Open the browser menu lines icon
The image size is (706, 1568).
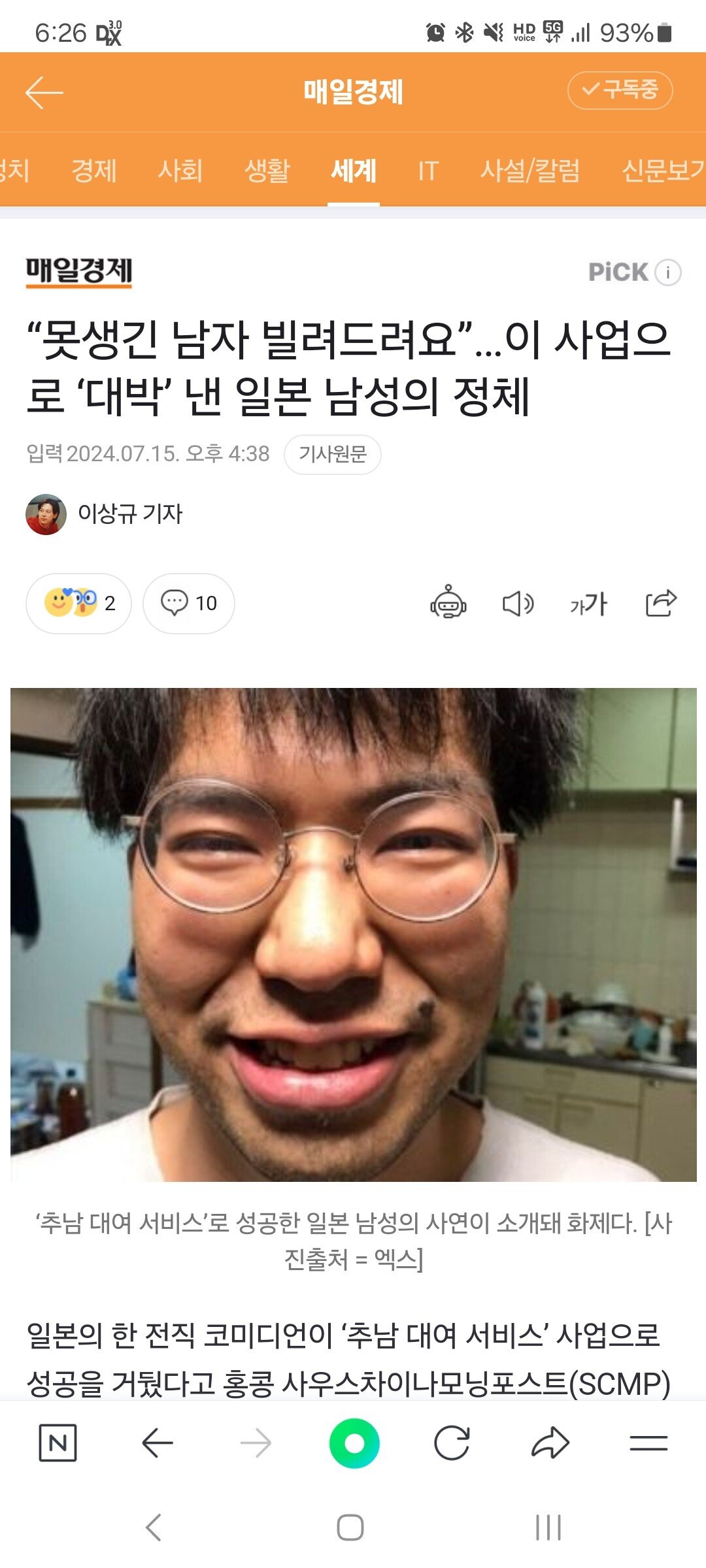[648, 1443]
